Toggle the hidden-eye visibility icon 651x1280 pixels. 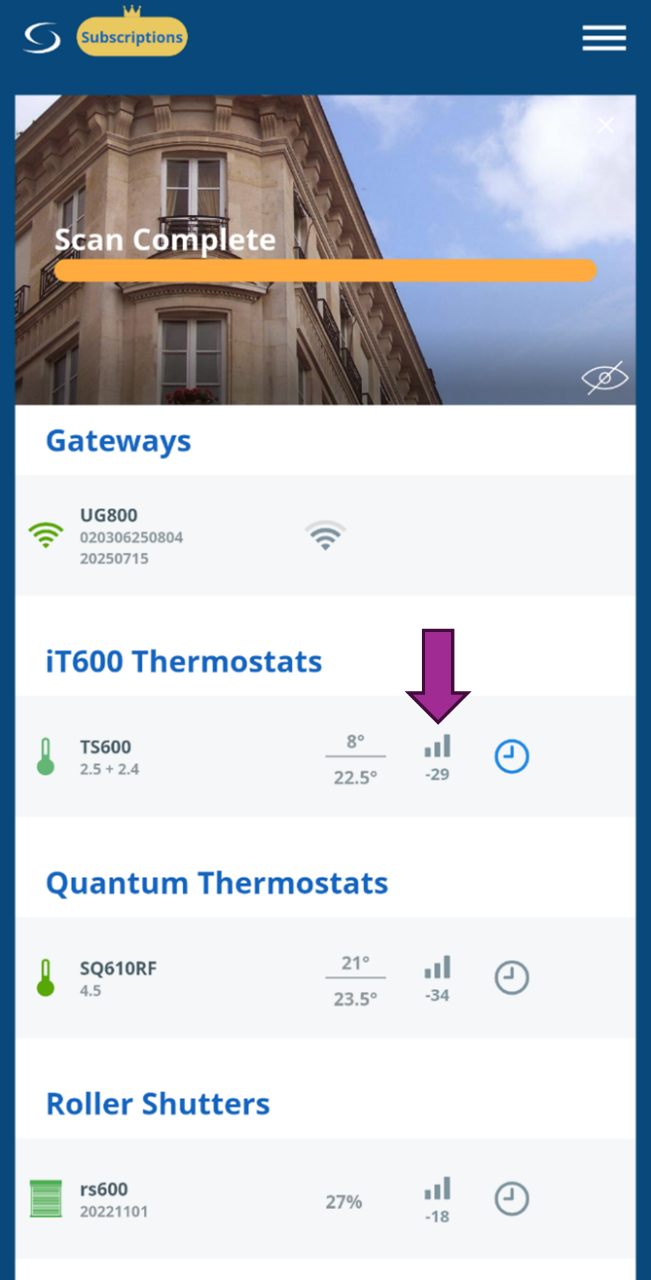[605, 378]
